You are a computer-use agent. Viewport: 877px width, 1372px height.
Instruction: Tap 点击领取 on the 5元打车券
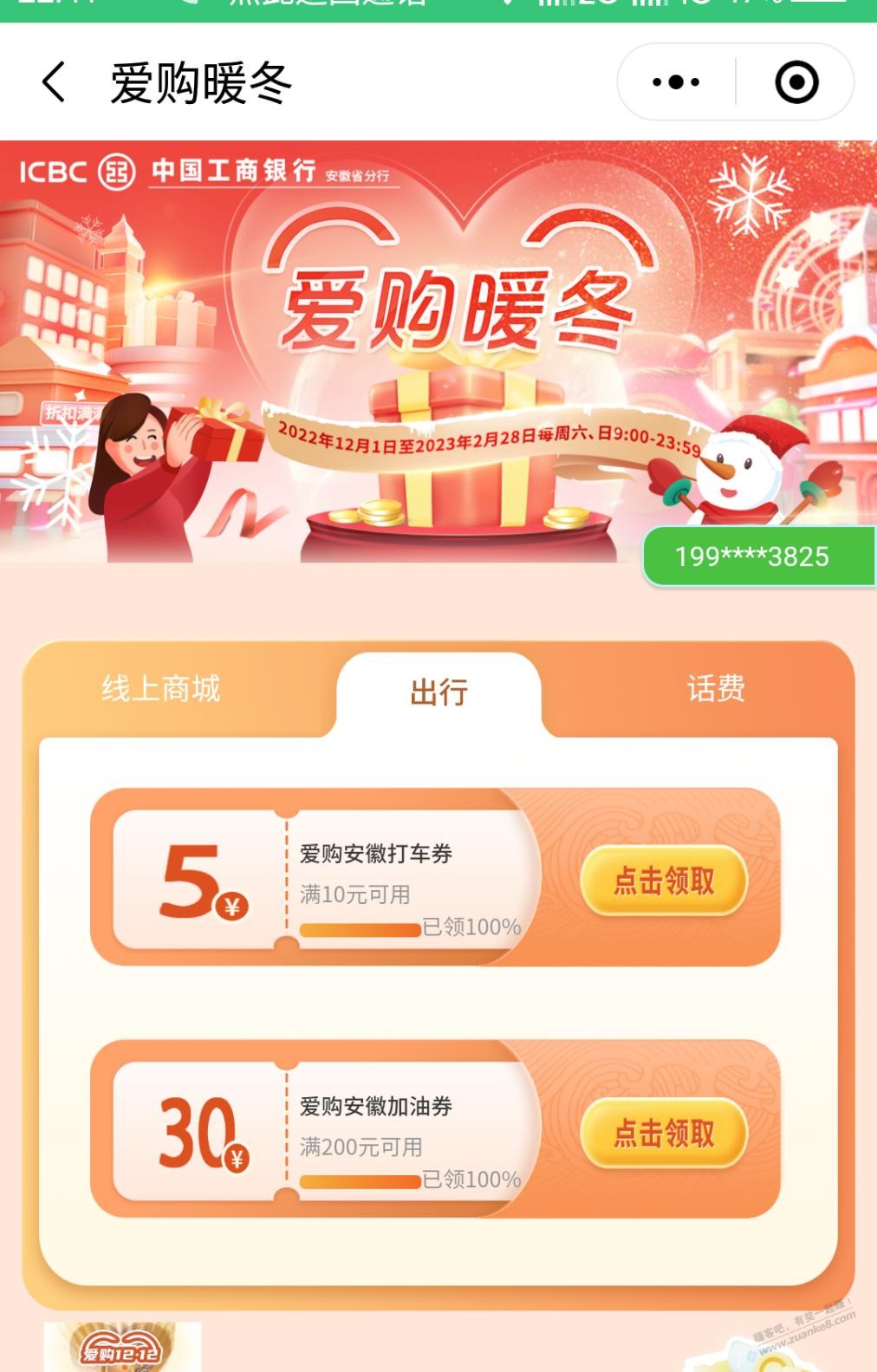point(663,881)
